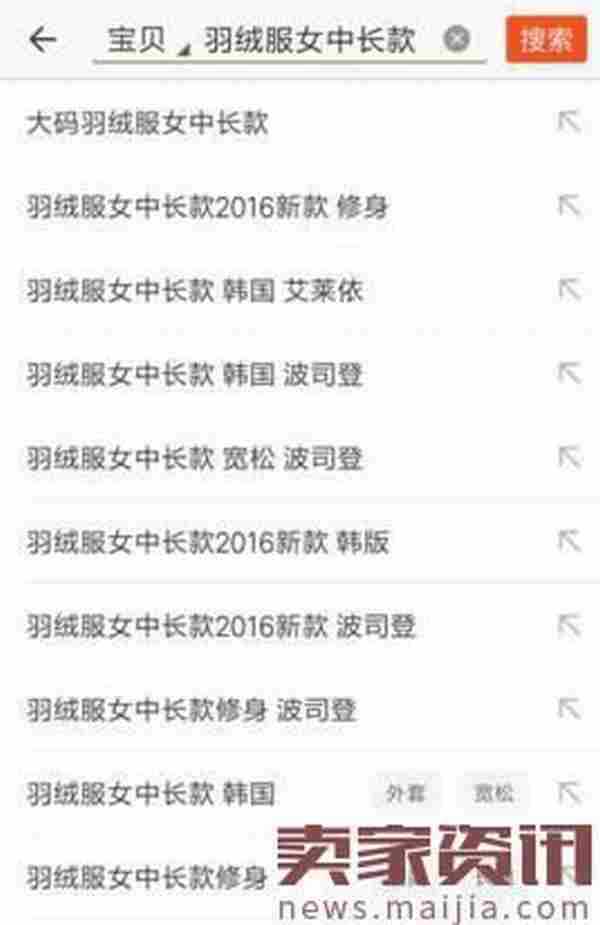
Task: Choose suggestion 羽绒服女中长款 韩国 波司登
Action: 194,375
